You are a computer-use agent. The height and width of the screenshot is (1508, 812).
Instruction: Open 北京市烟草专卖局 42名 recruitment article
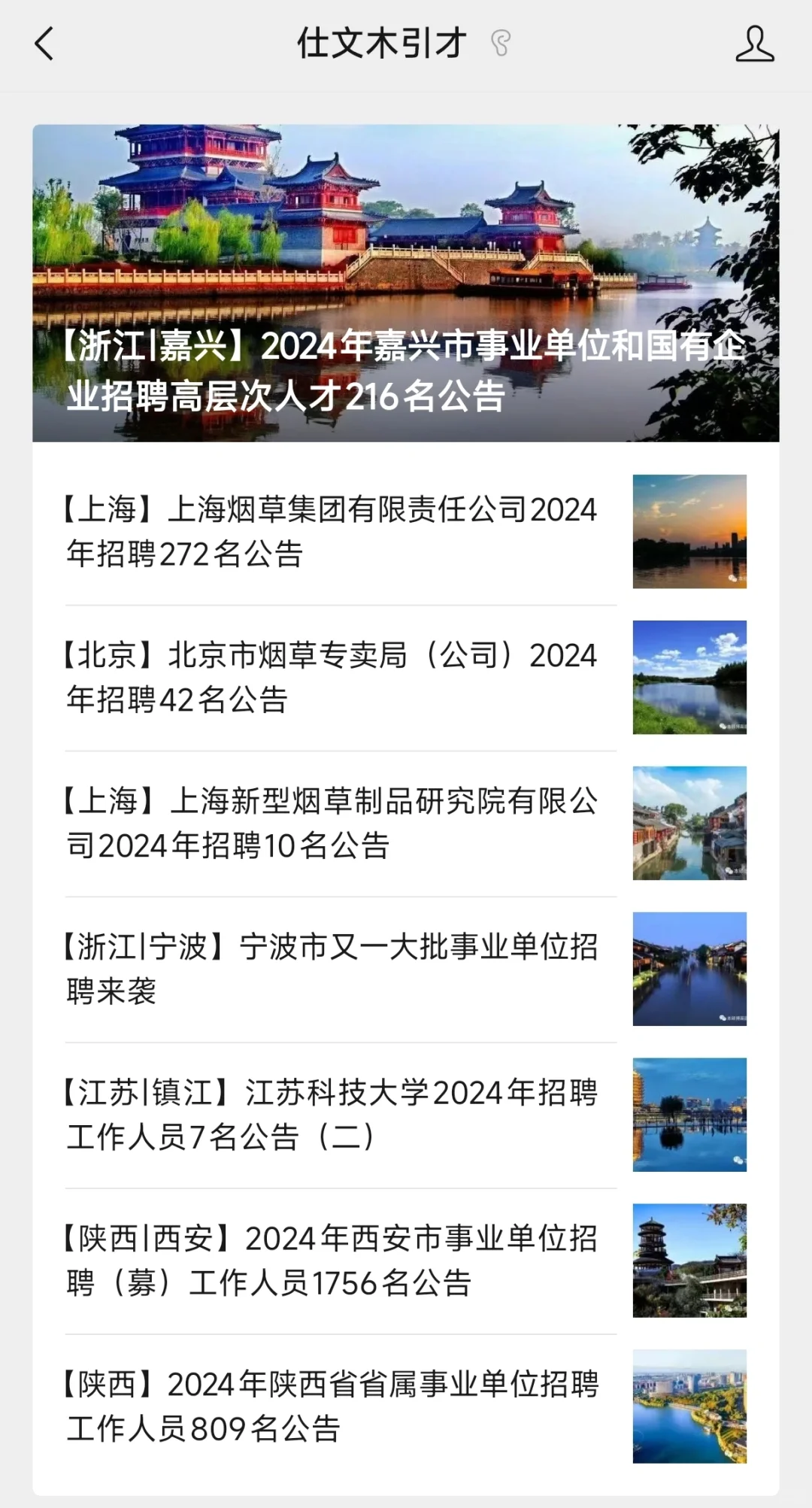coord(332,678)
